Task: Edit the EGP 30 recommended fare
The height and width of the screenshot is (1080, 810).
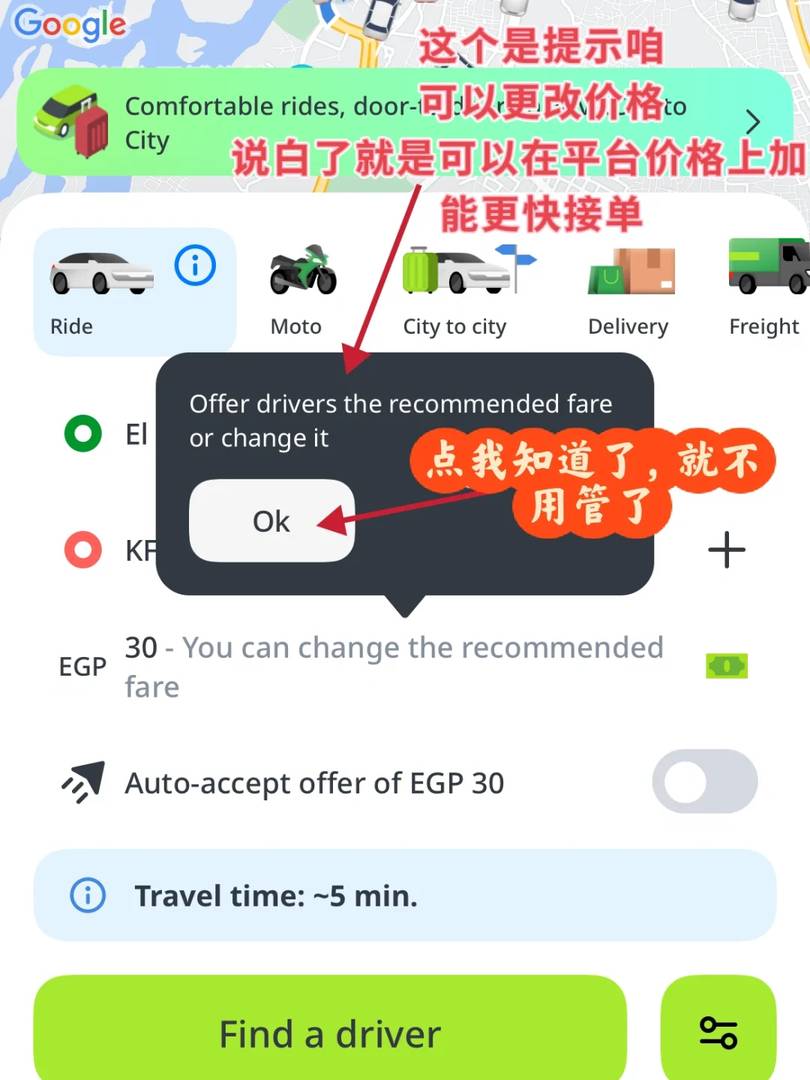Action: tap(390, 666)
